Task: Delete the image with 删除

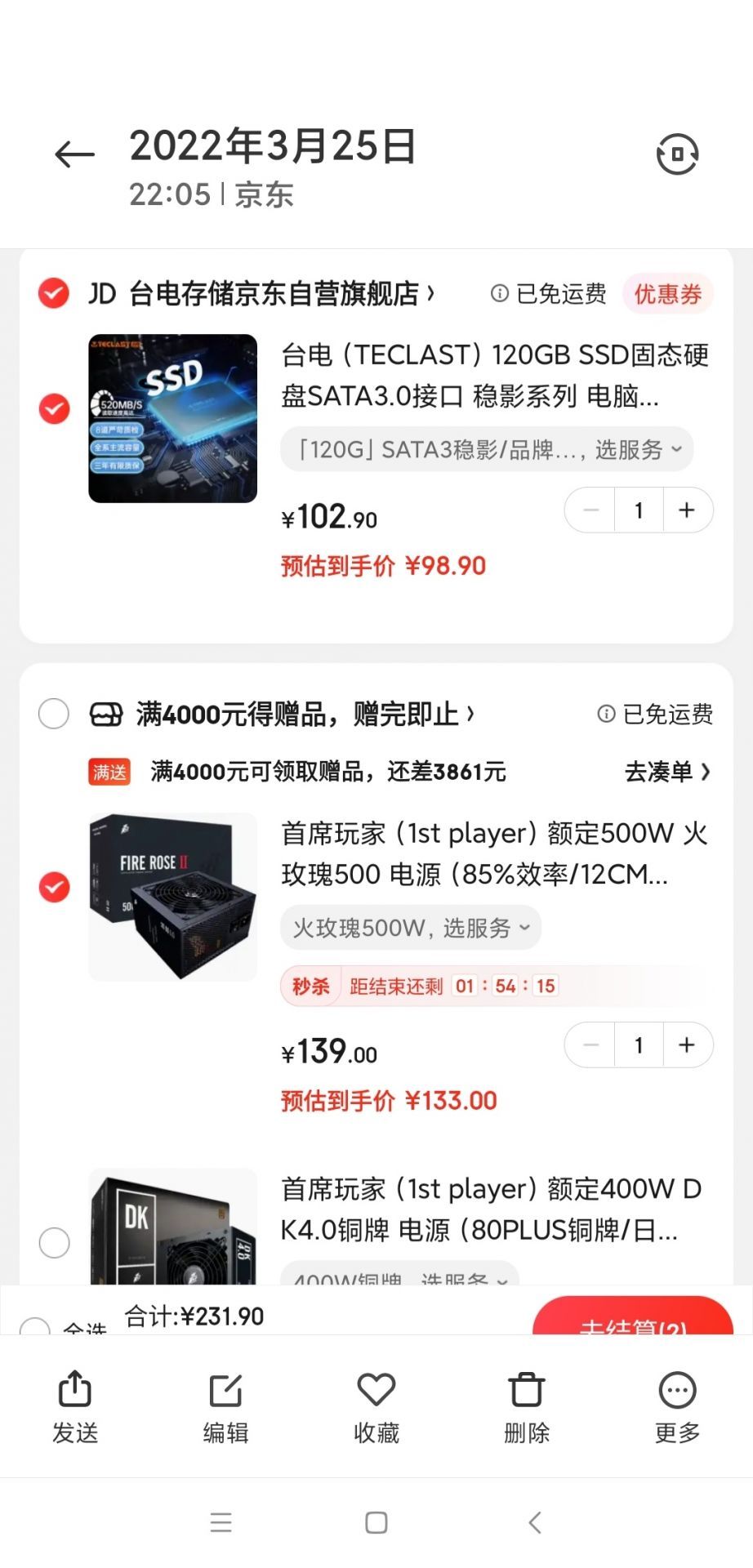Action: pyautogui.click(x=527, y=1407)
